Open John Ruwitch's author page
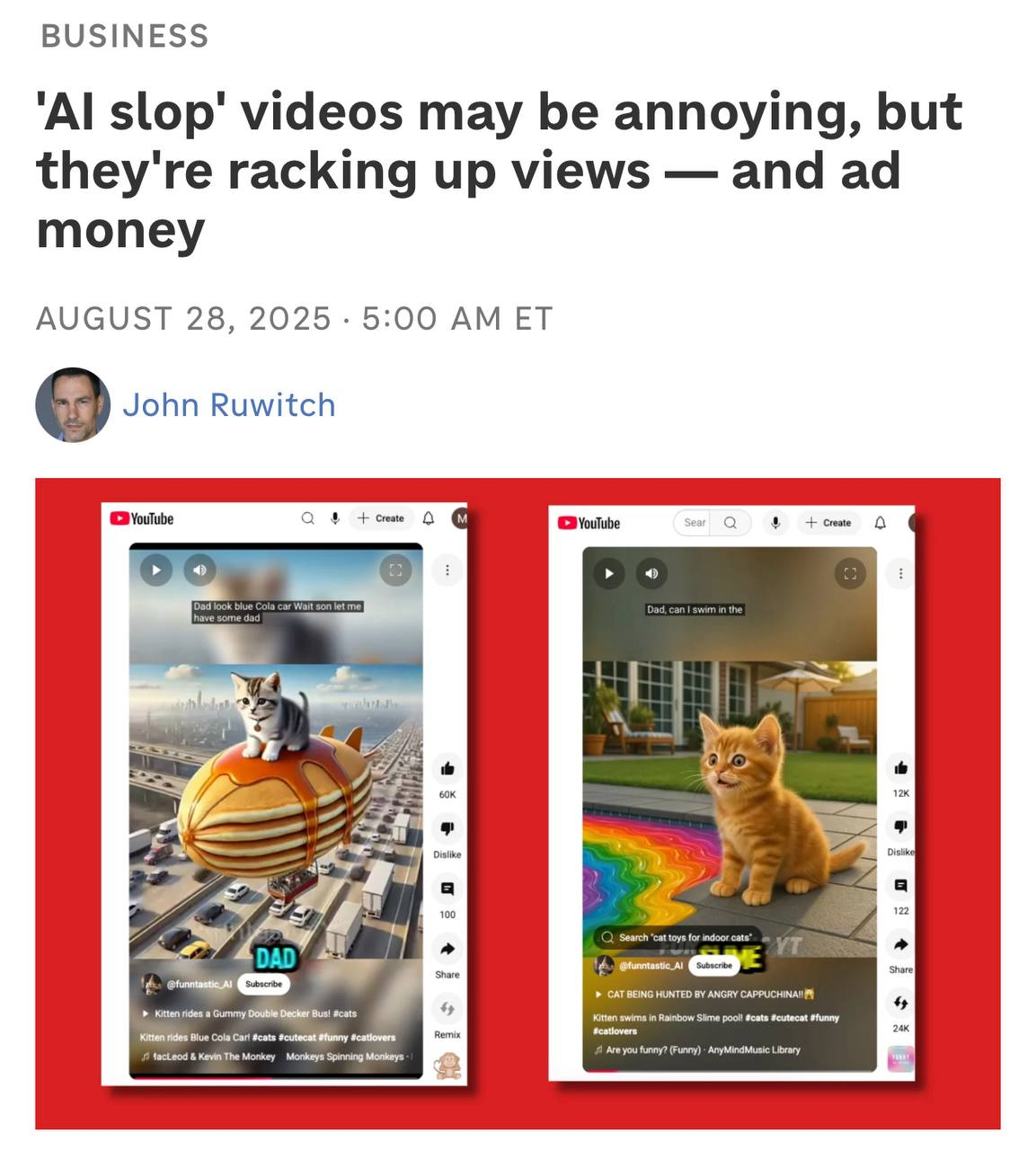 pyautogui.click(x=228, y=405)
